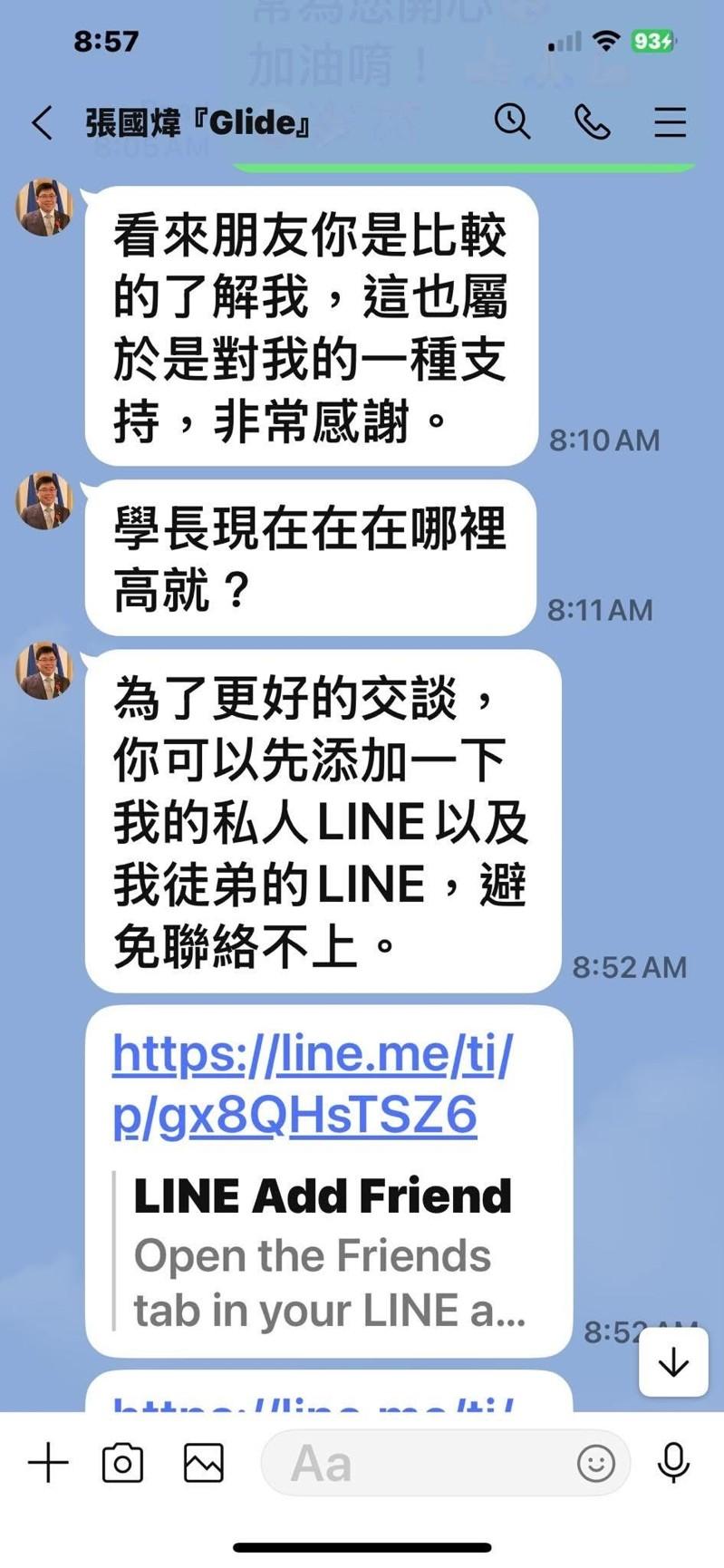
Task: Go back from the 張國煒 Glide chat
Action: (42, 122)
